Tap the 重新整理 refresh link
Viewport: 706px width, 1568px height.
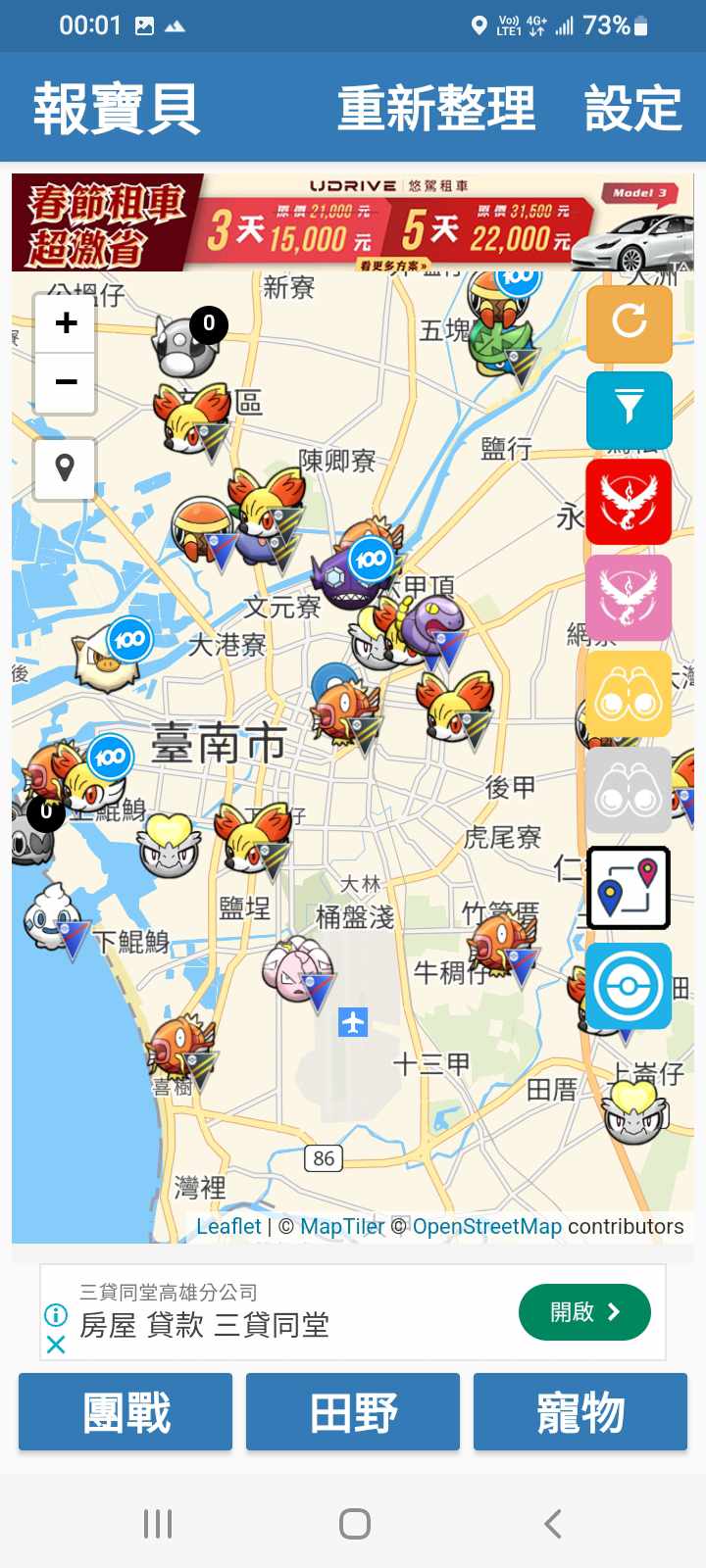point(436,108)
